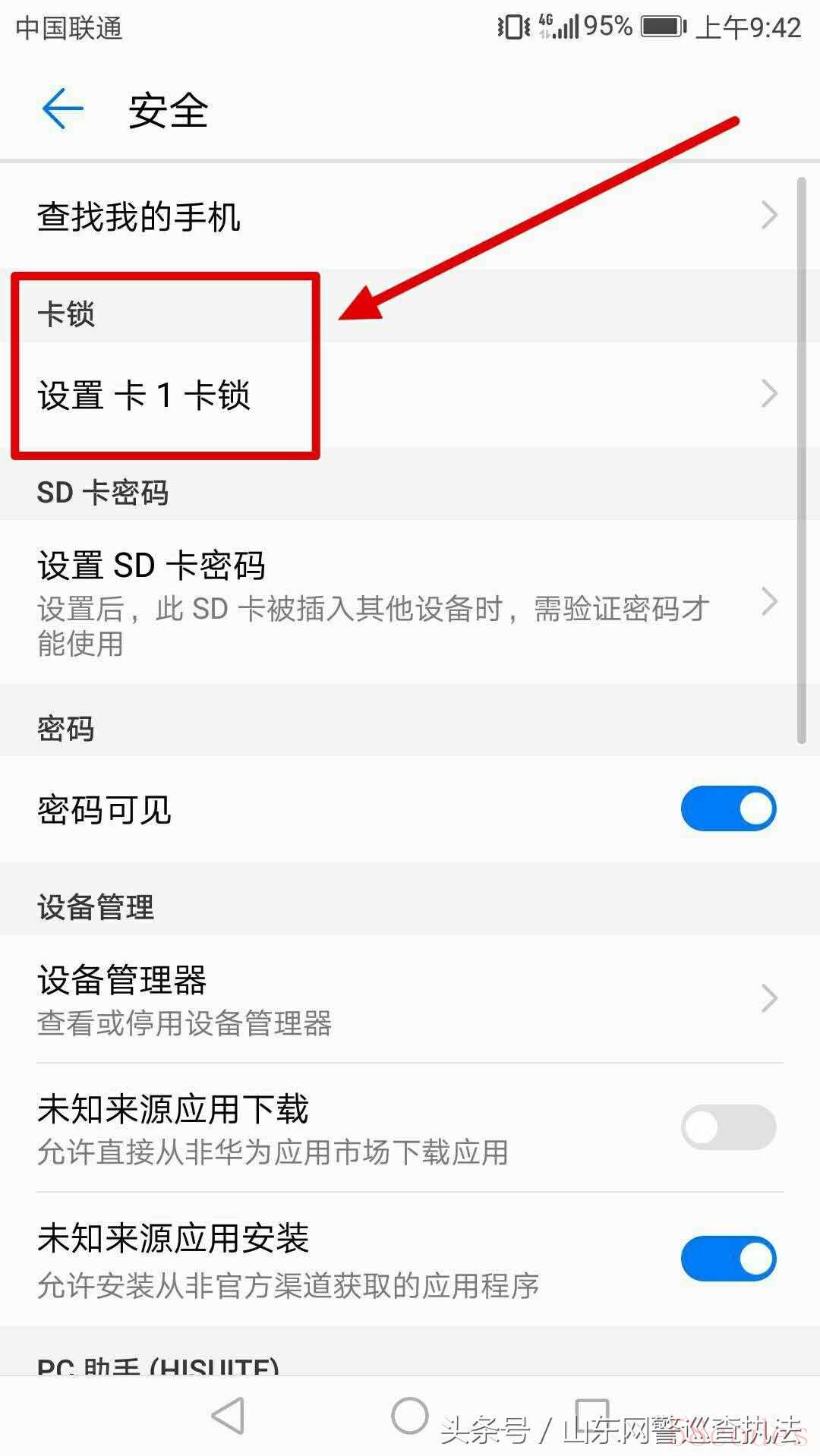Image resolution: width=820 pixels, height=1456 pixels.
Task: Tap the system back navigation button
Action: click(228, 1416)
